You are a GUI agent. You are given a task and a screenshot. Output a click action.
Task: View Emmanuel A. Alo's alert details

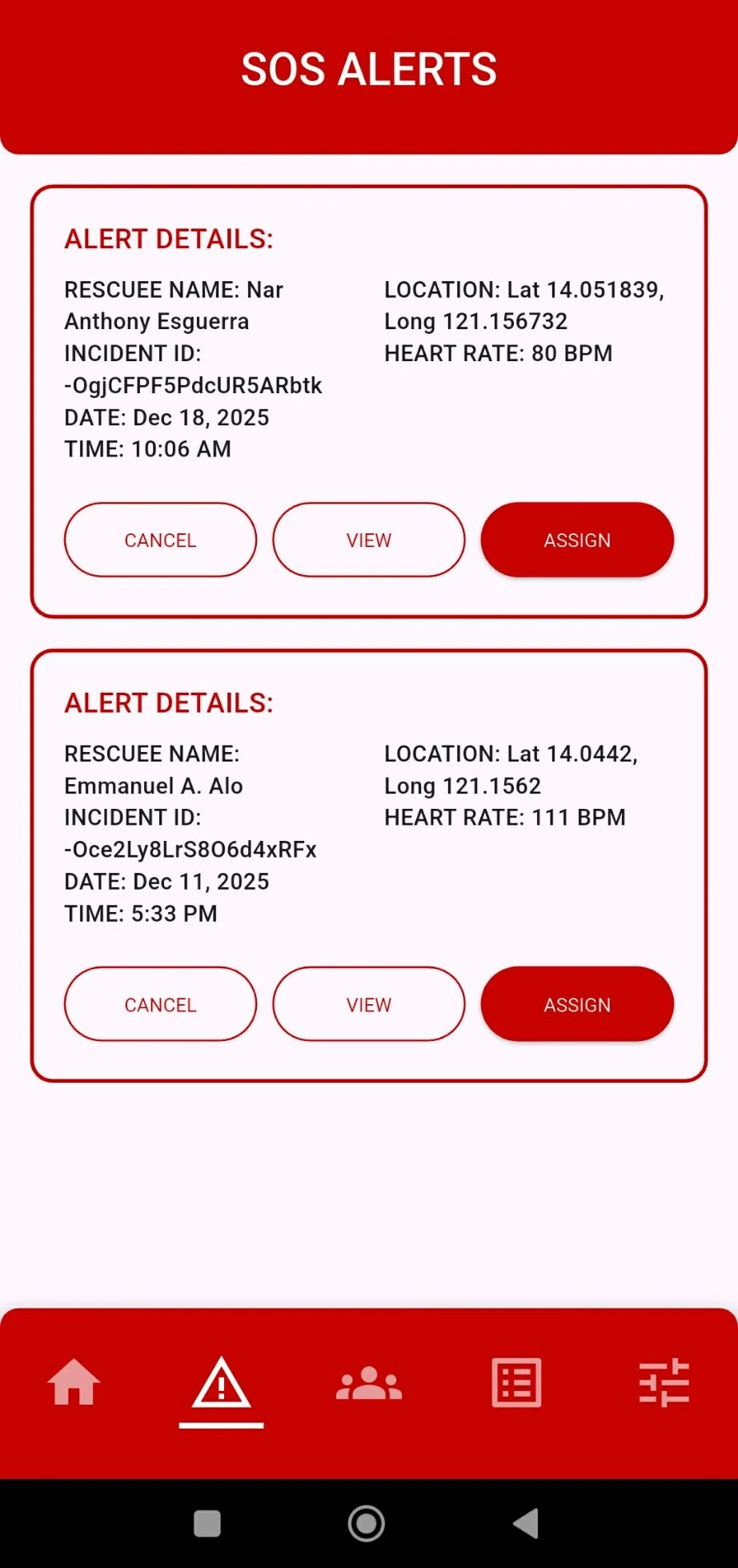point(368,1004)
